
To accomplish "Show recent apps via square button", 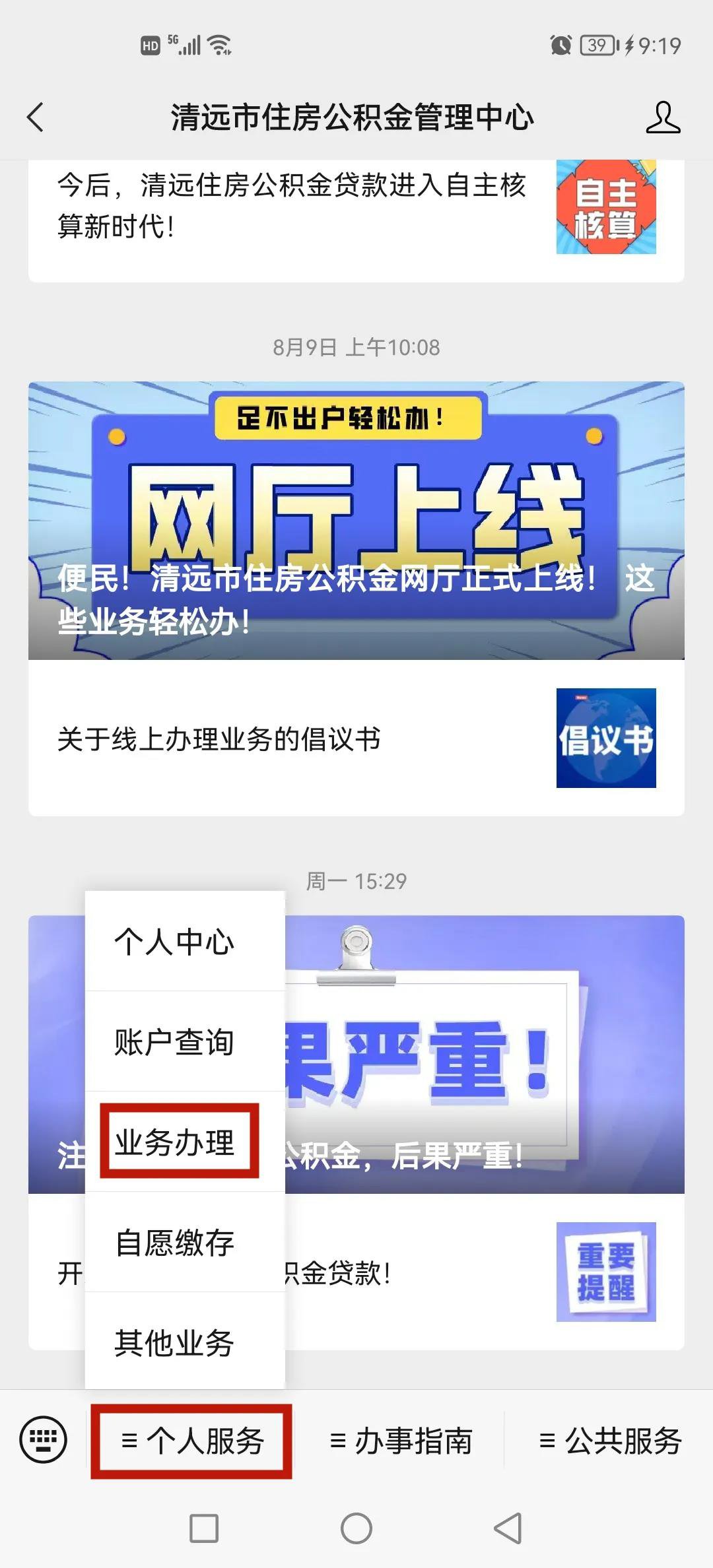I will click(x=204, y=1528).
